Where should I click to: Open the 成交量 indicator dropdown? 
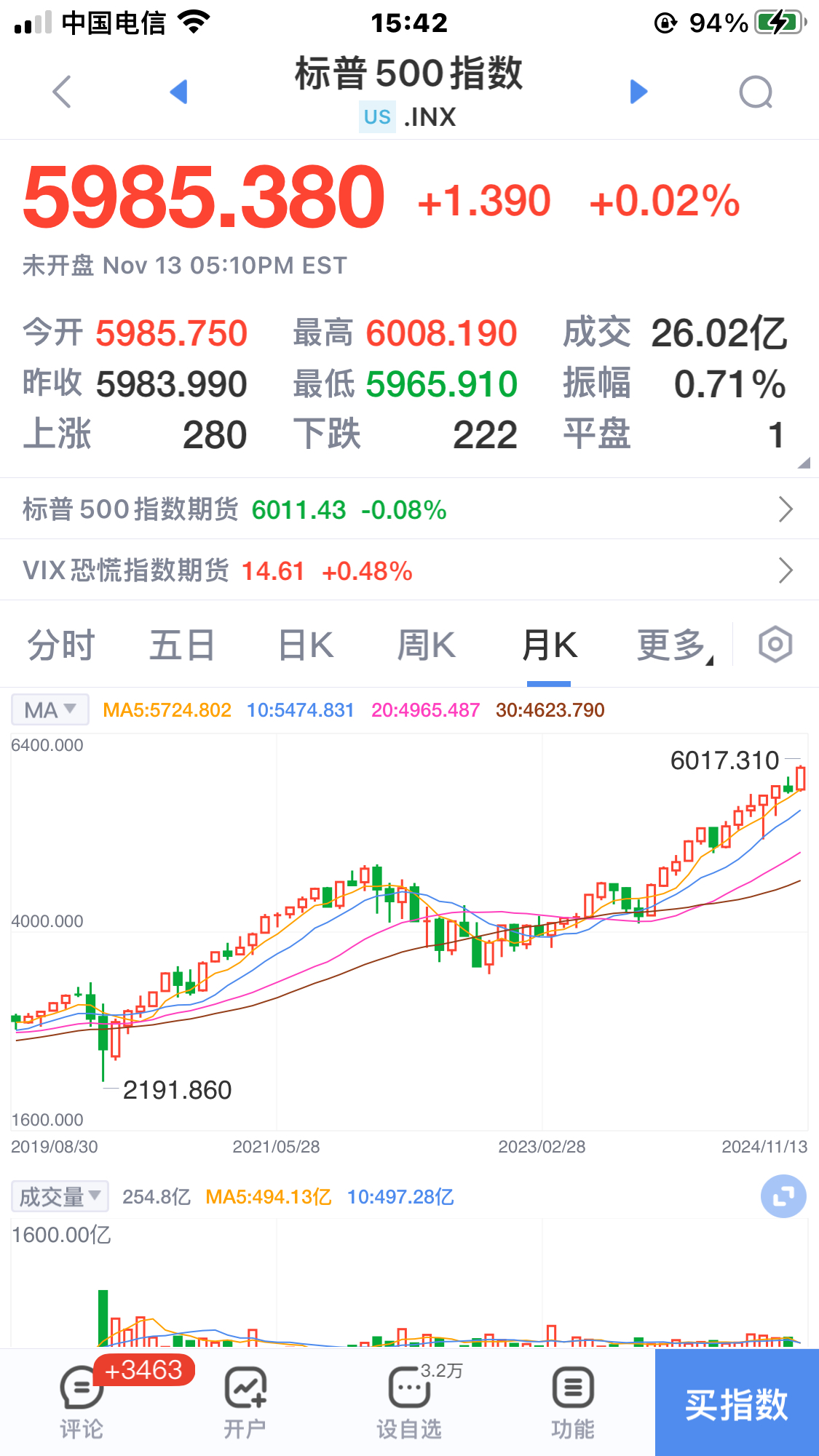click(60, 1196)
